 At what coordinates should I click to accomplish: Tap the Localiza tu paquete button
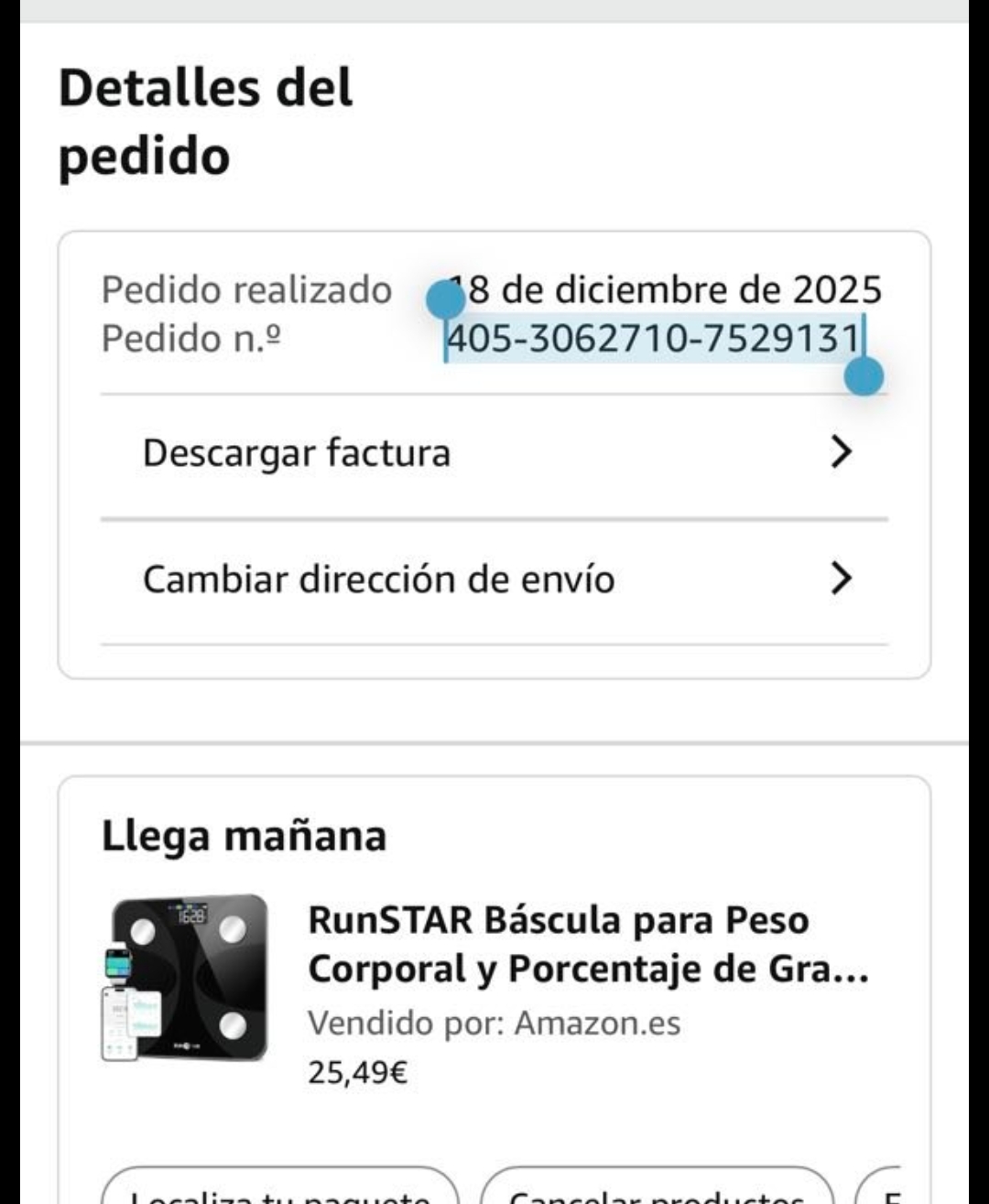[x=279, y=1190]
